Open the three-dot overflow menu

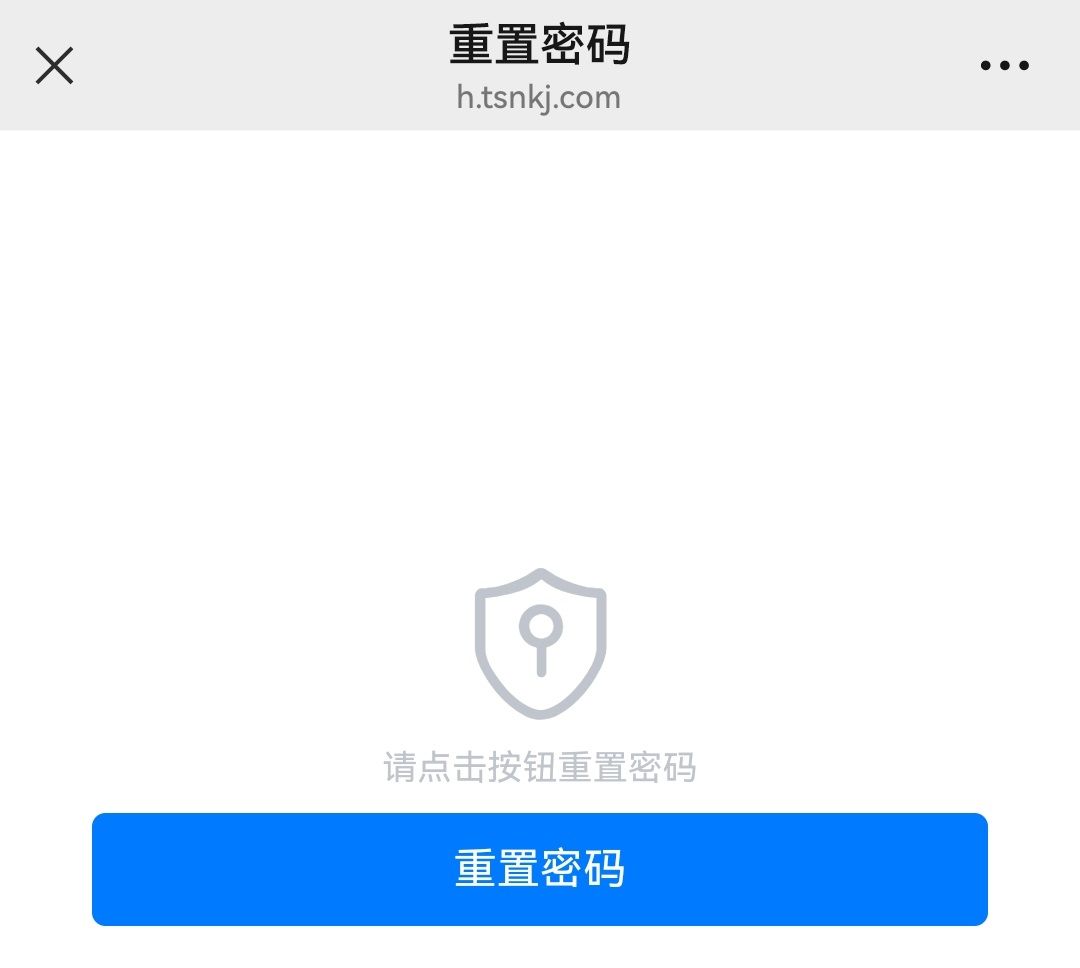[x=1004, y=66]
